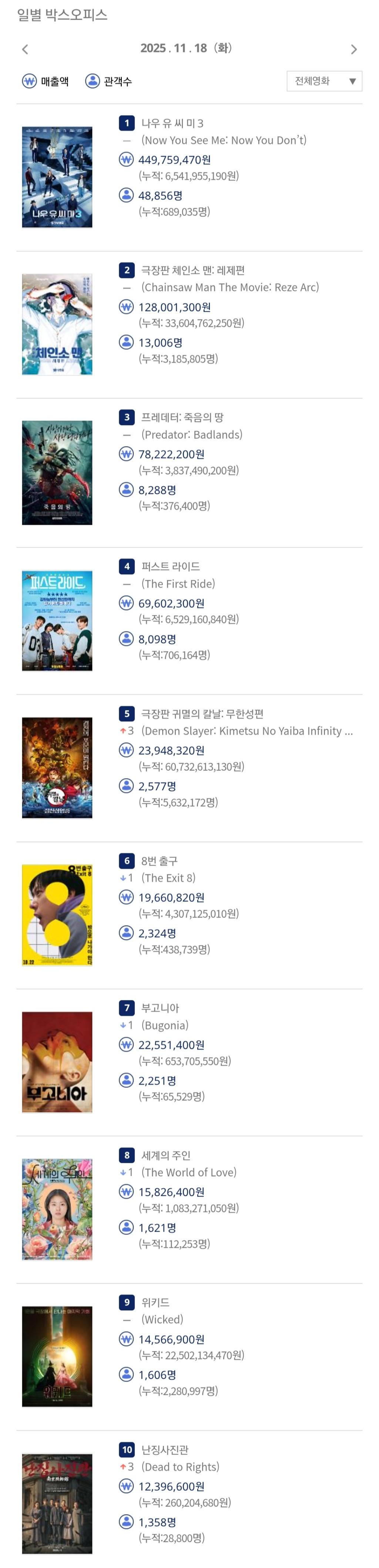The image size is (379, 1568).
Task: Open the 부고니아 poster
Action: (x=57, y=1062)
